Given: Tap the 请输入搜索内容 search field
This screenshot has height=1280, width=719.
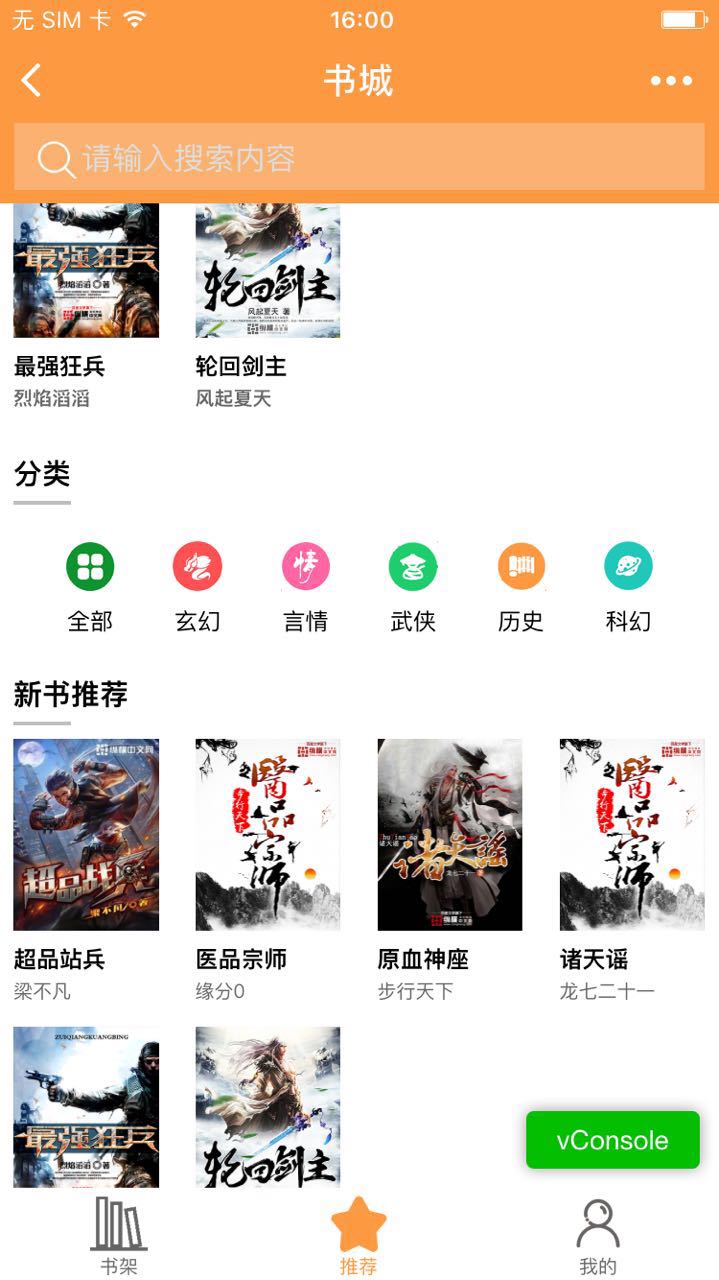Looking at the screenshot, I should pos(359,158).
